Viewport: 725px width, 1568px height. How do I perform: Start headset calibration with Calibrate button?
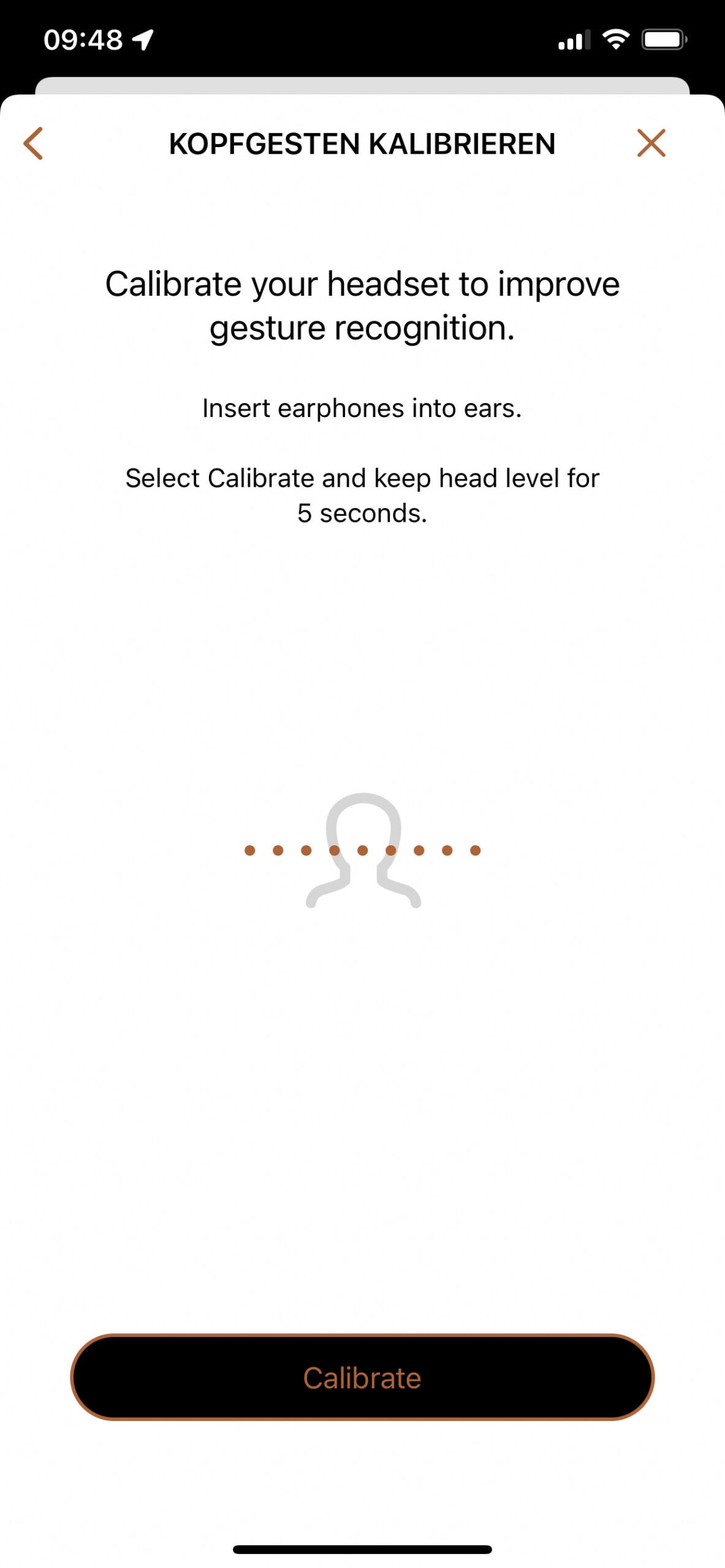(362, 1377)
